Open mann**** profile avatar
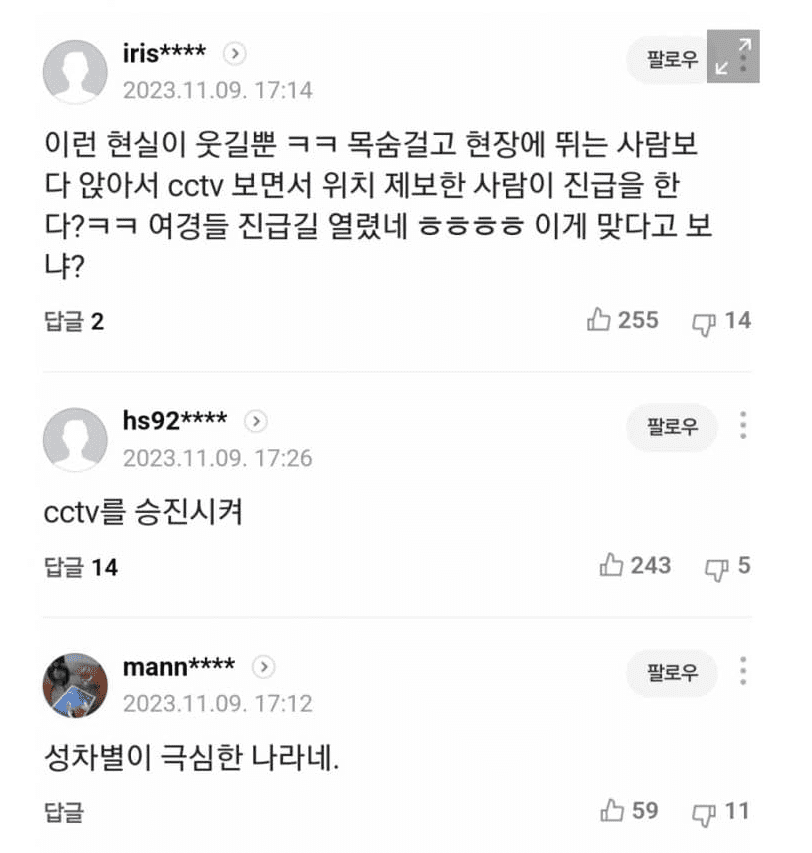The image size is (812, 853). pos(75,684)
